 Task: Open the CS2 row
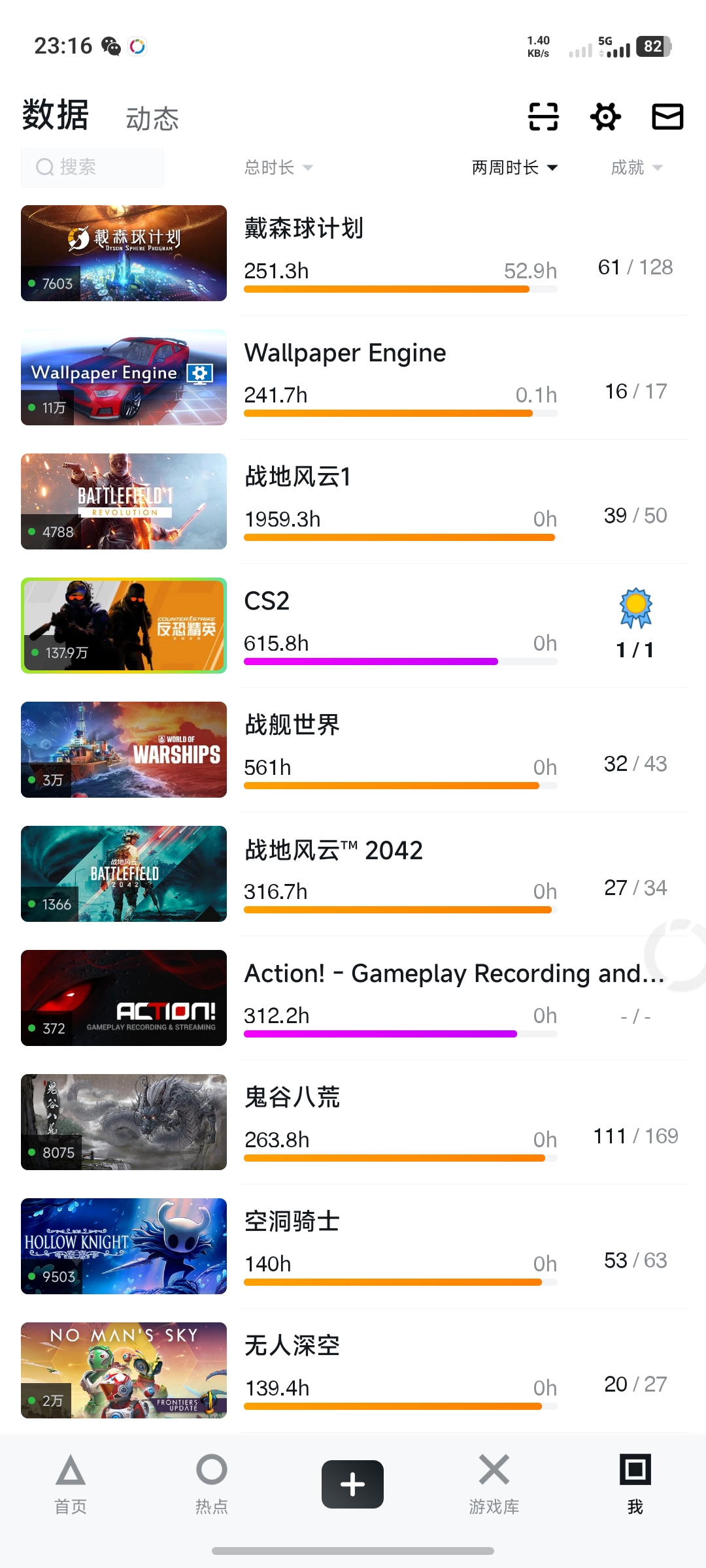pyautogui.click(x=399, y=626)
